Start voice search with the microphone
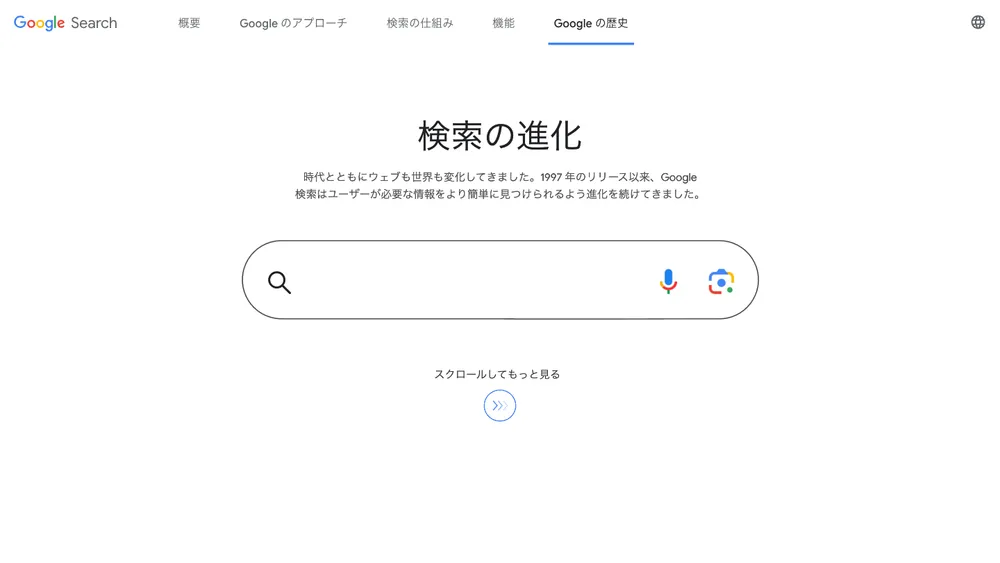Screen dimensions: 1000x563 coord(668,282)
